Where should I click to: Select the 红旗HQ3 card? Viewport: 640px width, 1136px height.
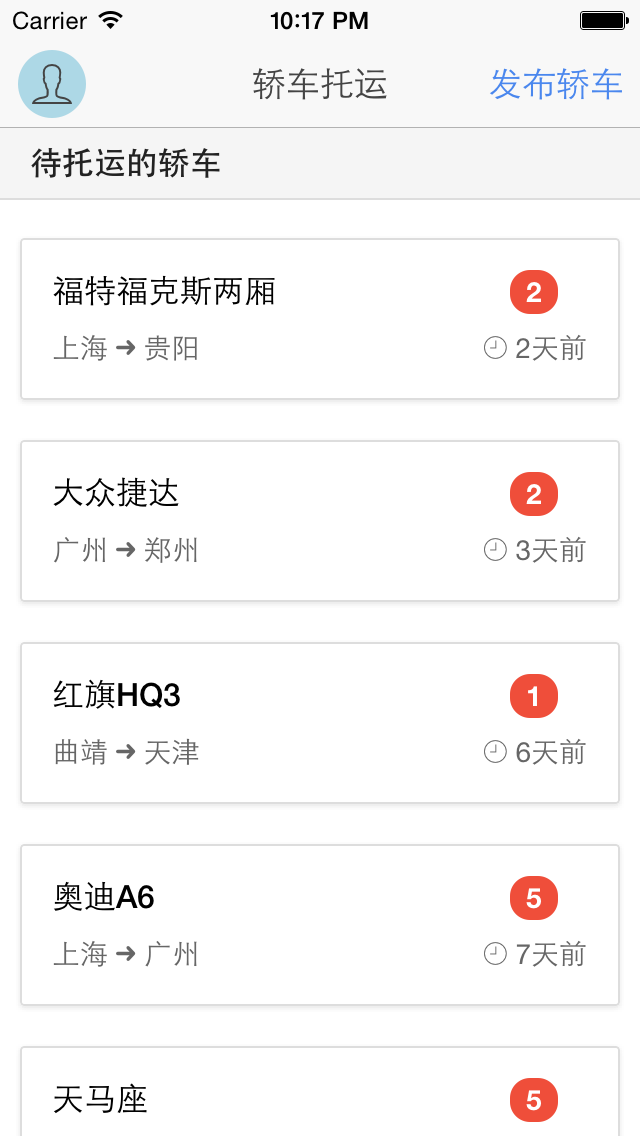click(320, 723)
